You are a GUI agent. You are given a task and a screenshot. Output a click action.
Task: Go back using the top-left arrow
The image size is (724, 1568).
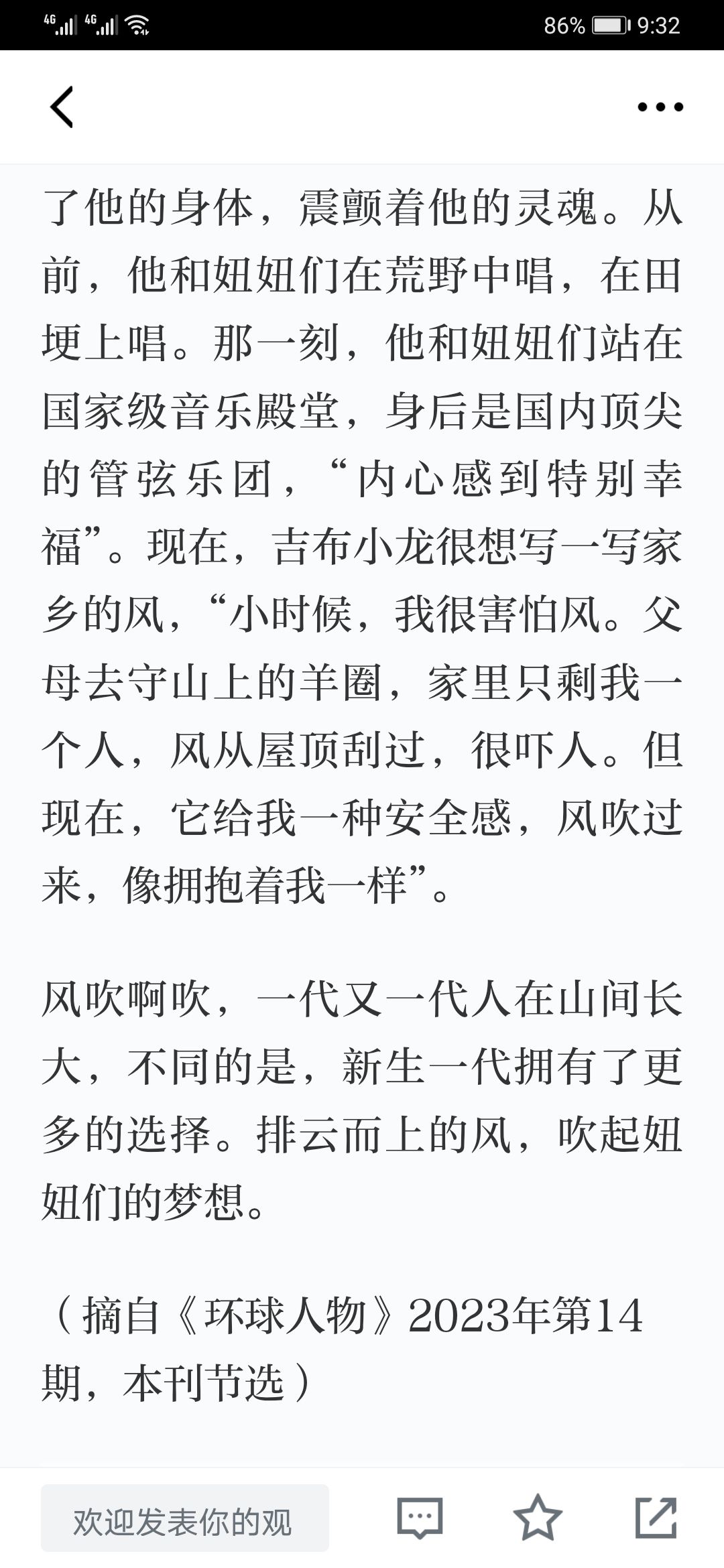click(62, 107)
